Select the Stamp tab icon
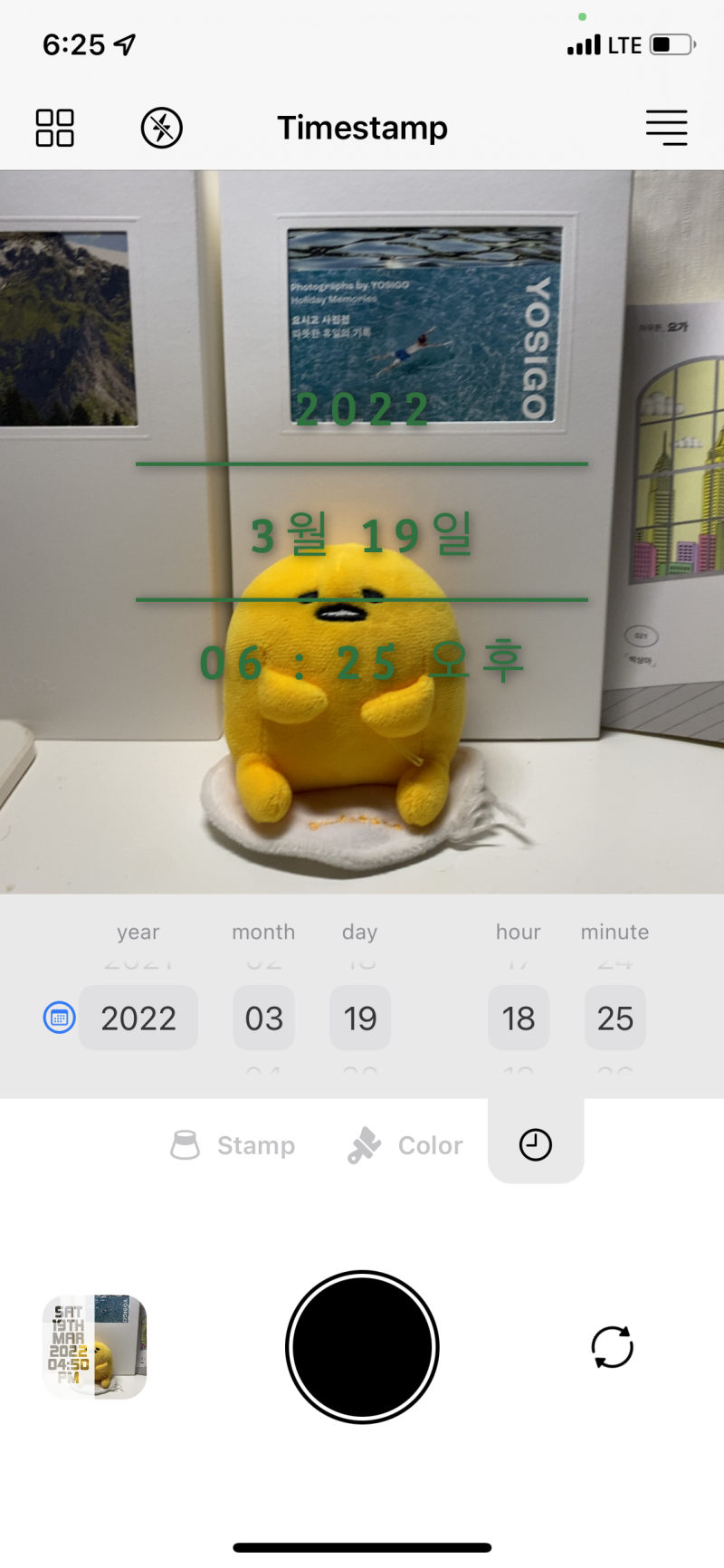 [x=186, y=1144]
